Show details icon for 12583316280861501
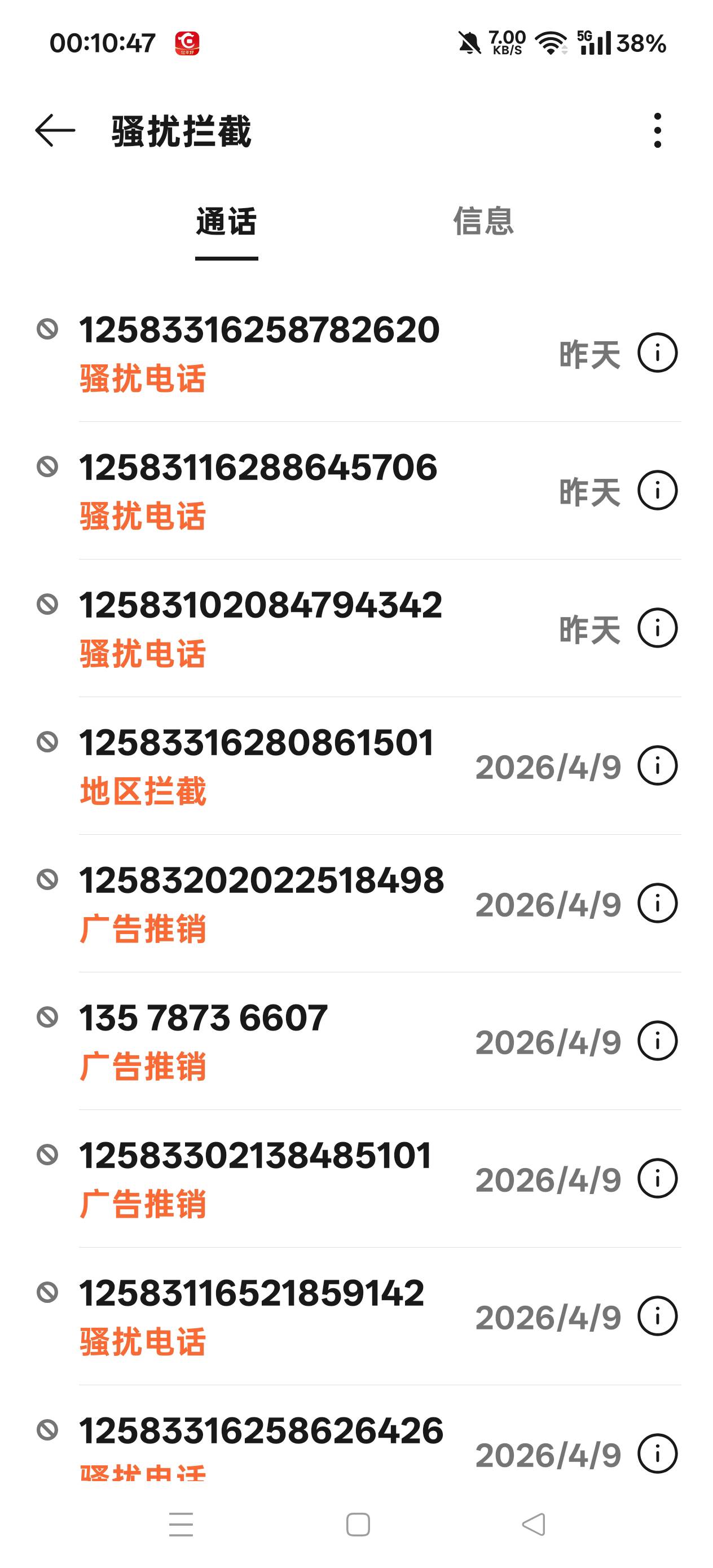The height and width of the screenshot is (1568, 713). coord(657,766)
